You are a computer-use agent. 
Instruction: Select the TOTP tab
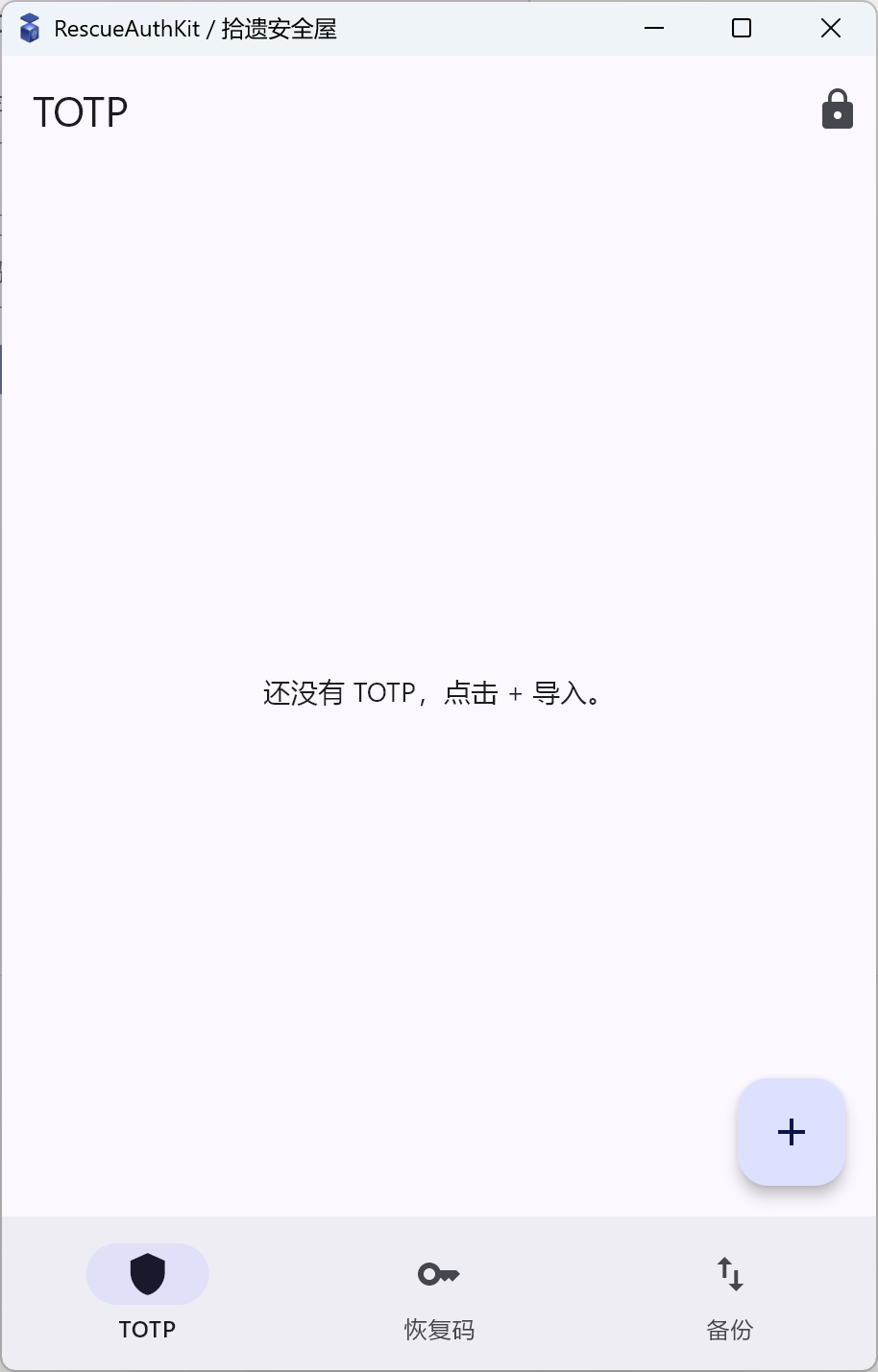[147, 1291]
